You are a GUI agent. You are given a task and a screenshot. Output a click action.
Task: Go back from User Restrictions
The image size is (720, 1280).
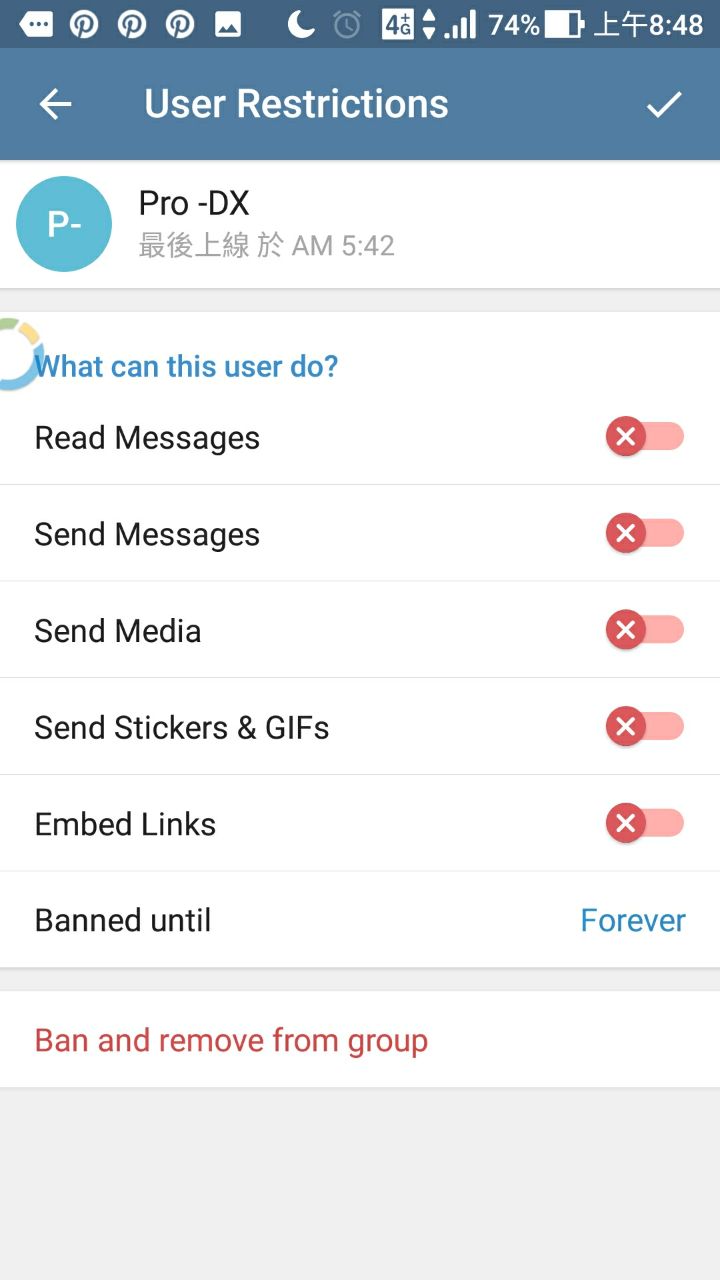pyautogui.click(x=55, y=104)
